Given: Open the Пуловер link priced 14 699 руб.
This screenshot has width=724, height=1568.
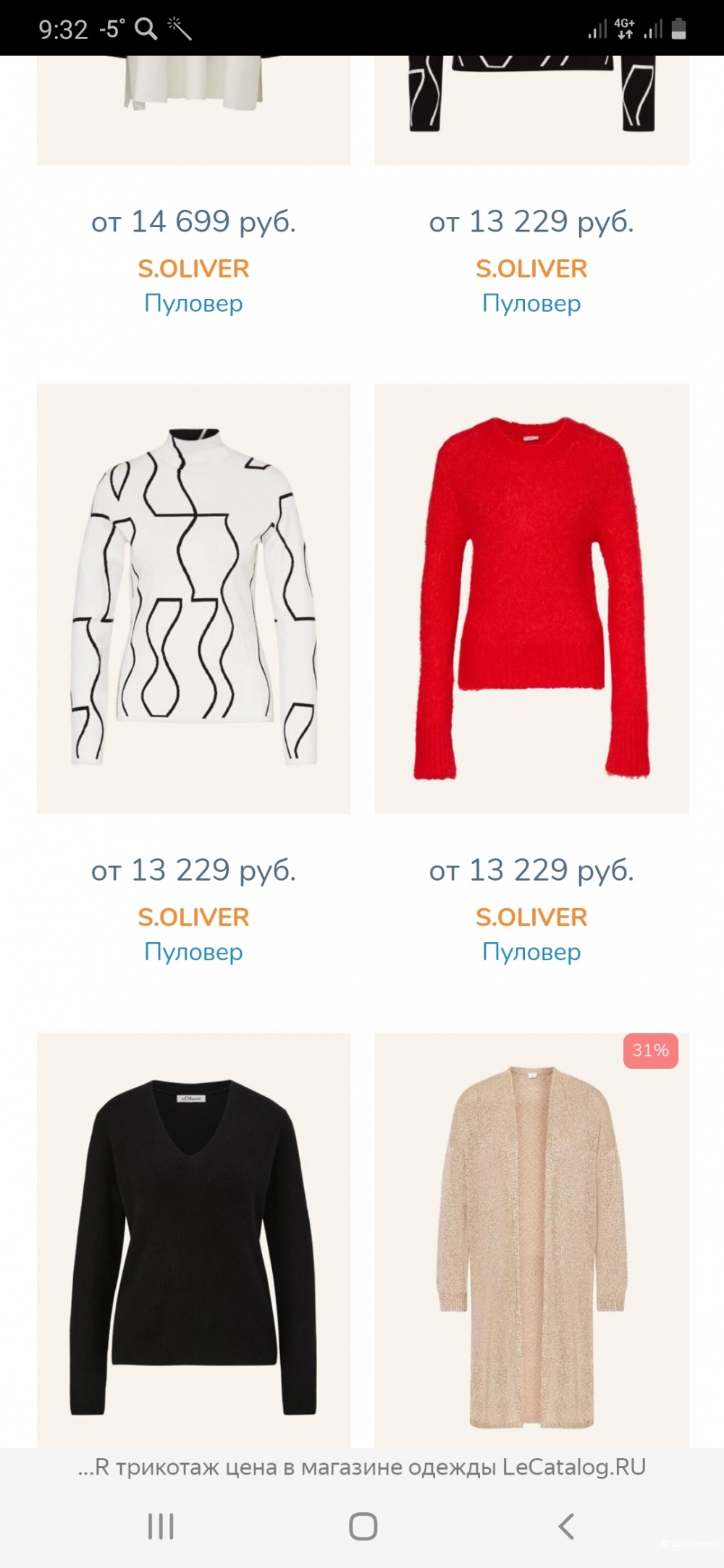Looking at the screenshot, I should pos(193,303).
